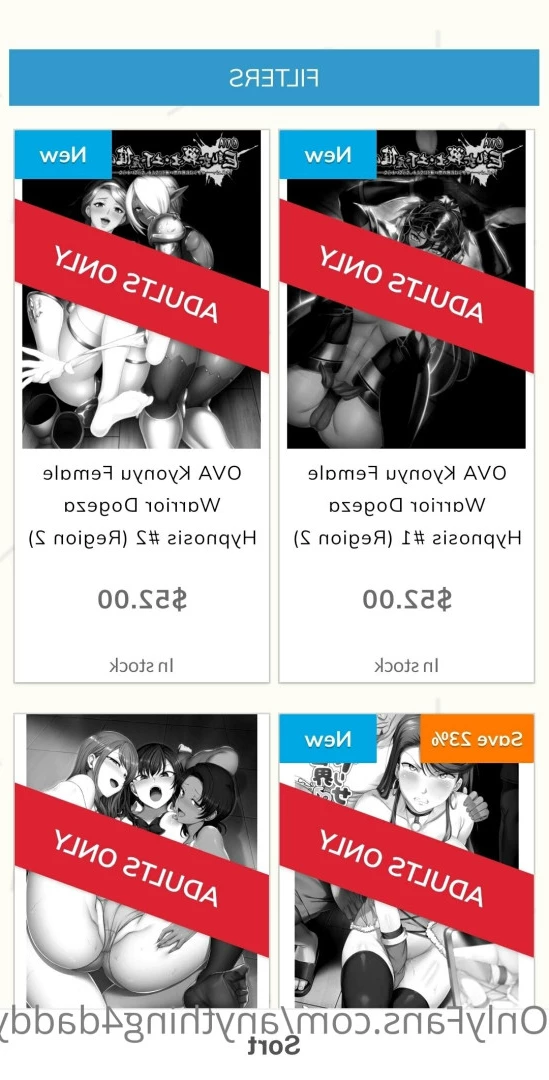The width and height of the screenshot is (549, 1080).
Task: Open the Dogeza Hypnosis #1 product card
Action: [406, 406]
